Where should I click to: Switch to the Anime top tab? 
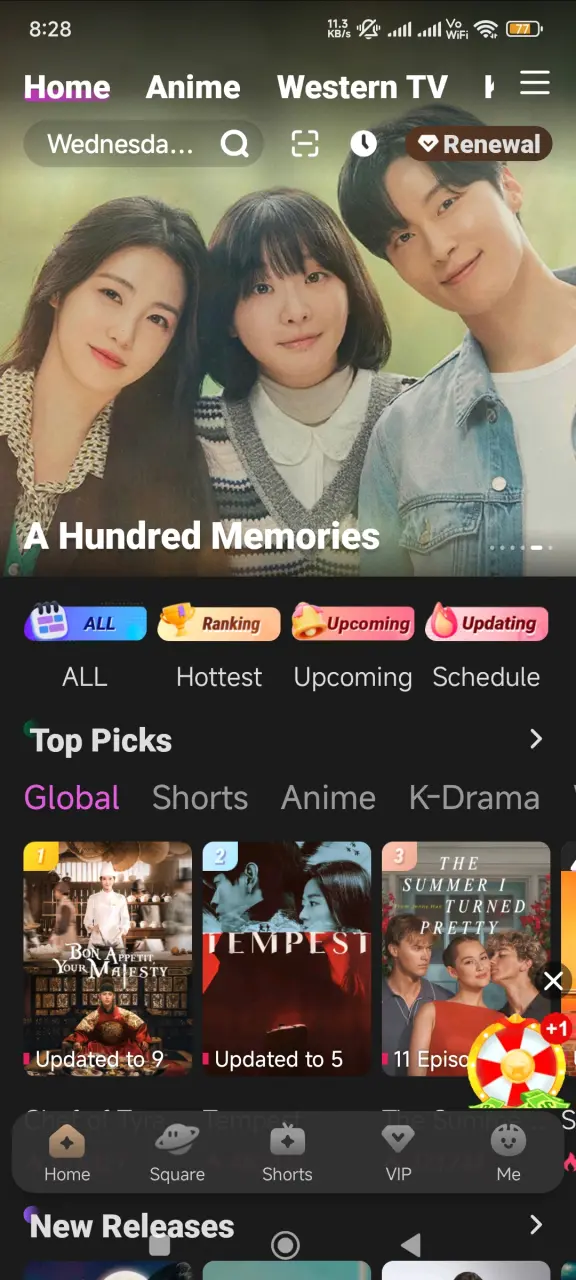[193, 88]
